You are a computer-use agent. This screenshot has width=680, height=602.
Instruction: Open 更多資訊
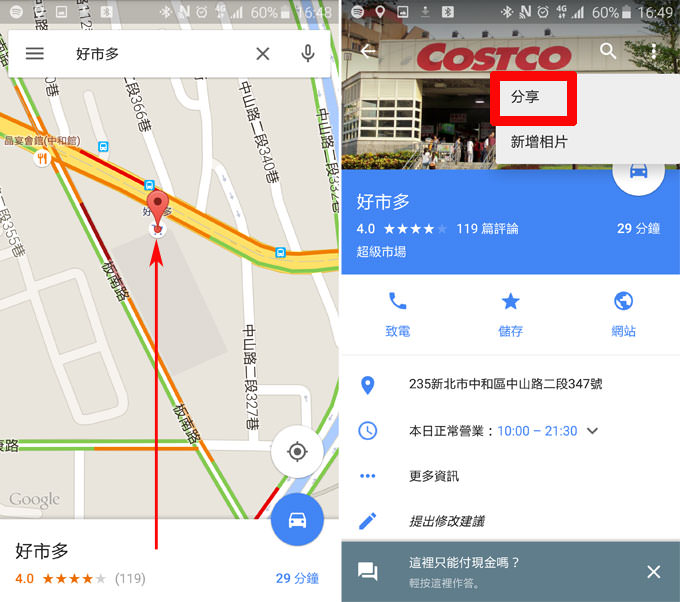click(434, 476)
